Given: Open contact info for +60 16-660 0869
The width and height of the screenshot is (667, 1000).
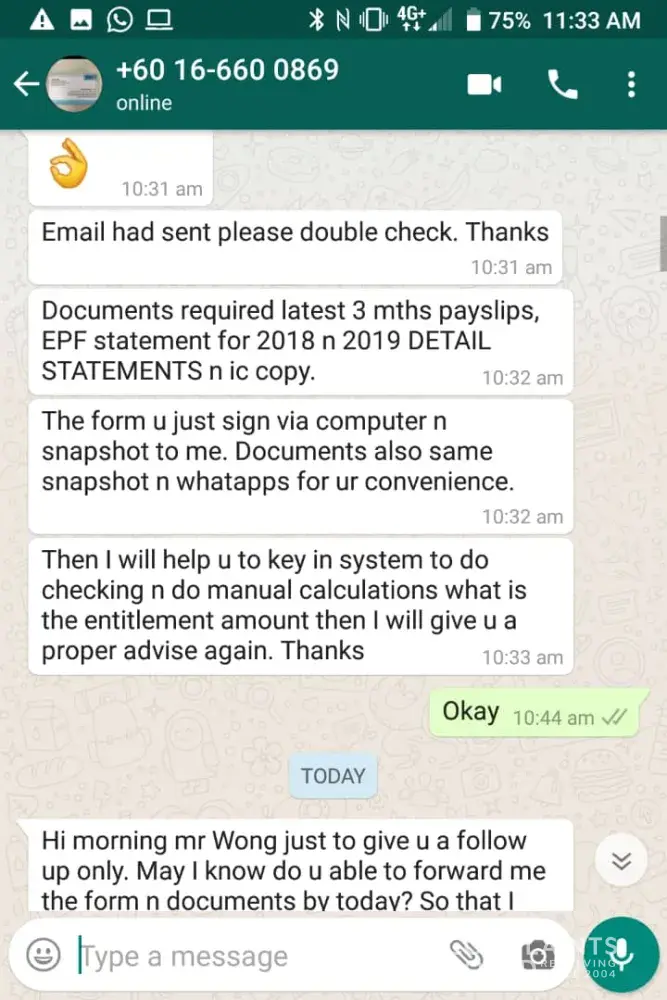Looking at the screenshot, I should pyautogui.click(x=227, y=84).
